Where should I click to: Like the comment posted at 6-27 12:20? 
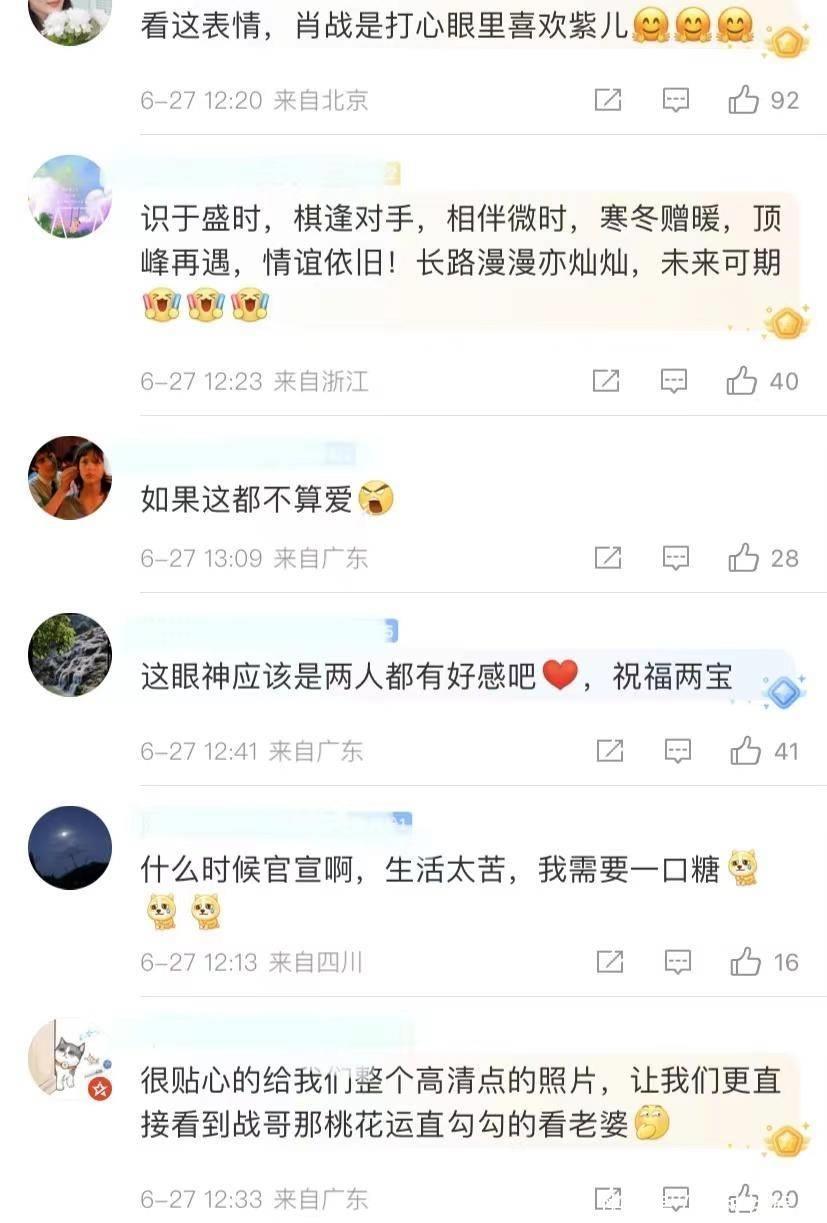tap(744, 100)
